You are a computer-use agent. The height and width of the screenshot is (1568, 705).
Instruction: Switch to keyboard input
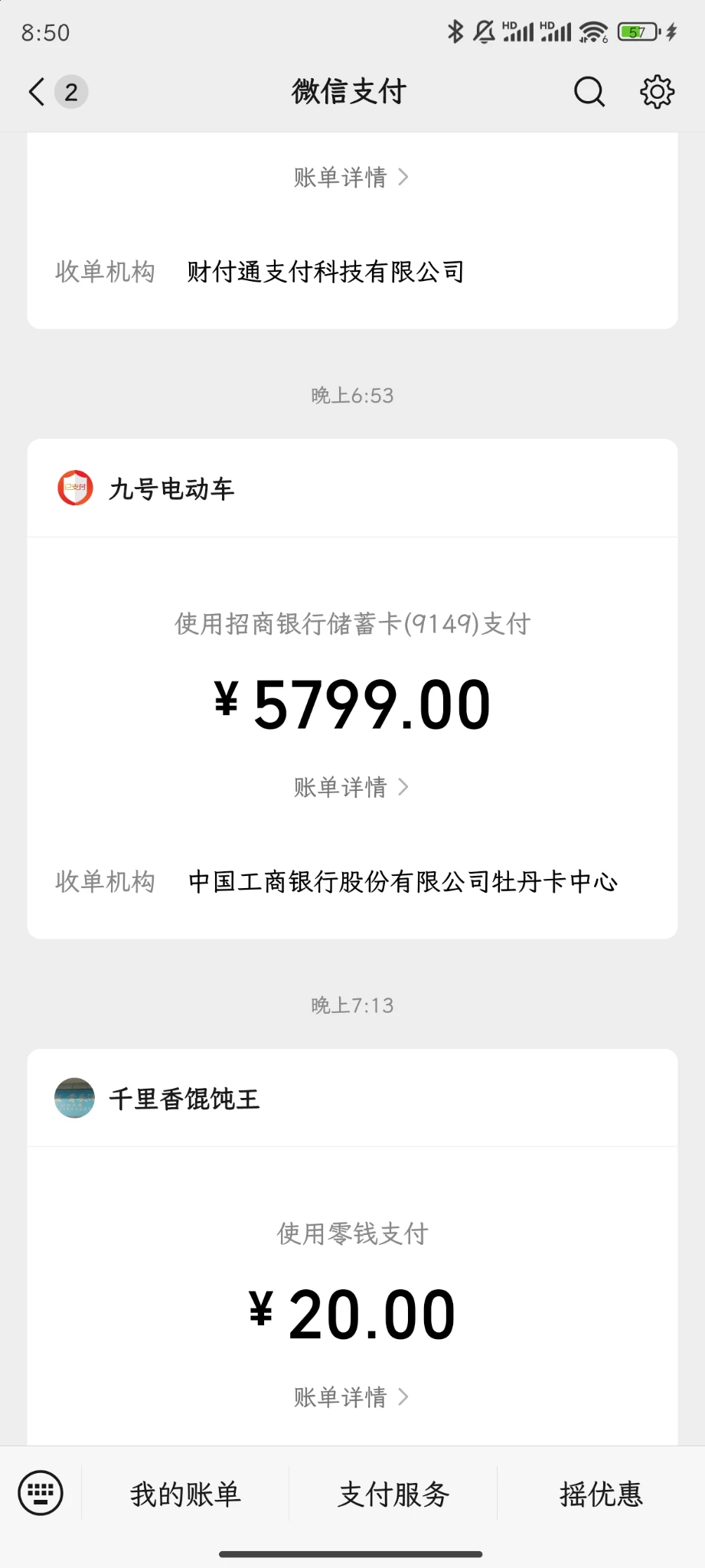click(41, 1493)
